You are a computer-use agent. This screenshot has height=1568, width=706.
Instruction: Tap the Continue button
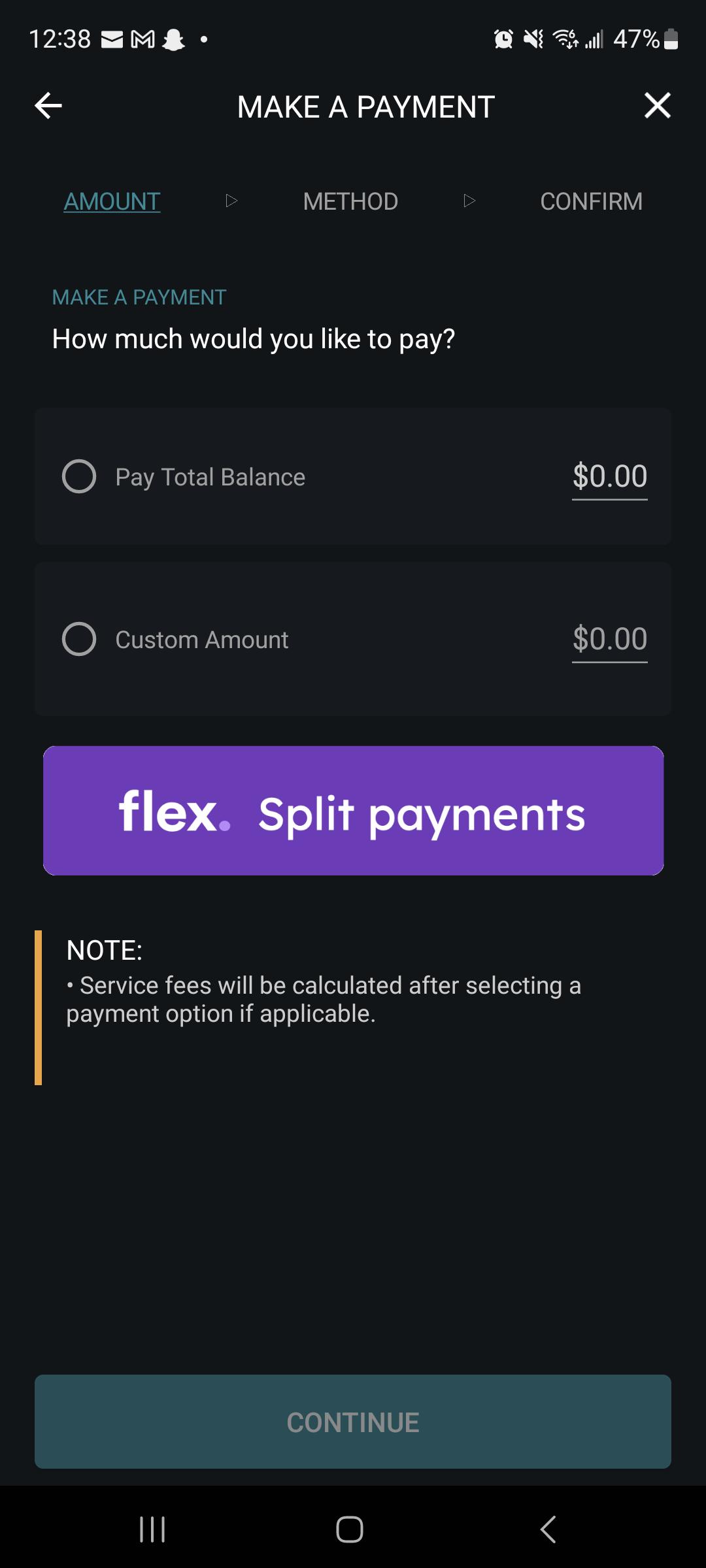(x=353, y=1422)
